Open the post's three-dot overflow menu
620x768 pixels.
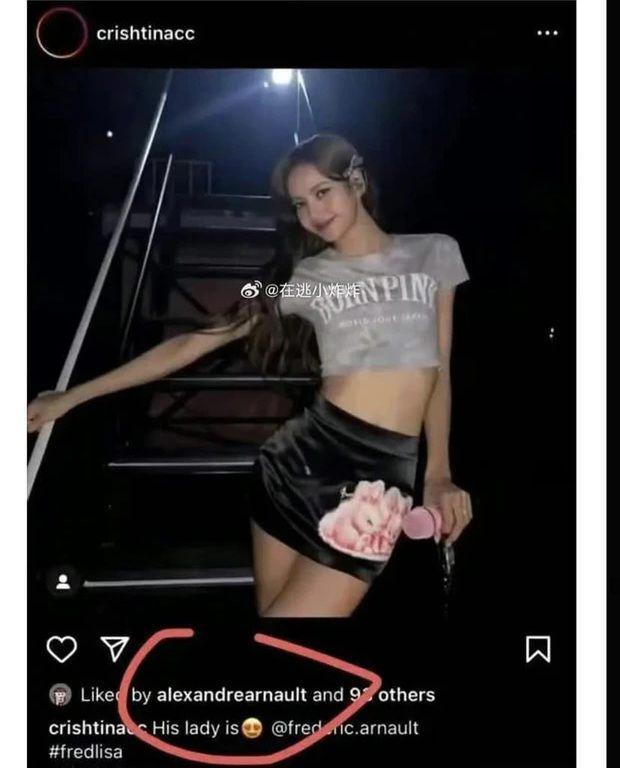coord(547,33)
